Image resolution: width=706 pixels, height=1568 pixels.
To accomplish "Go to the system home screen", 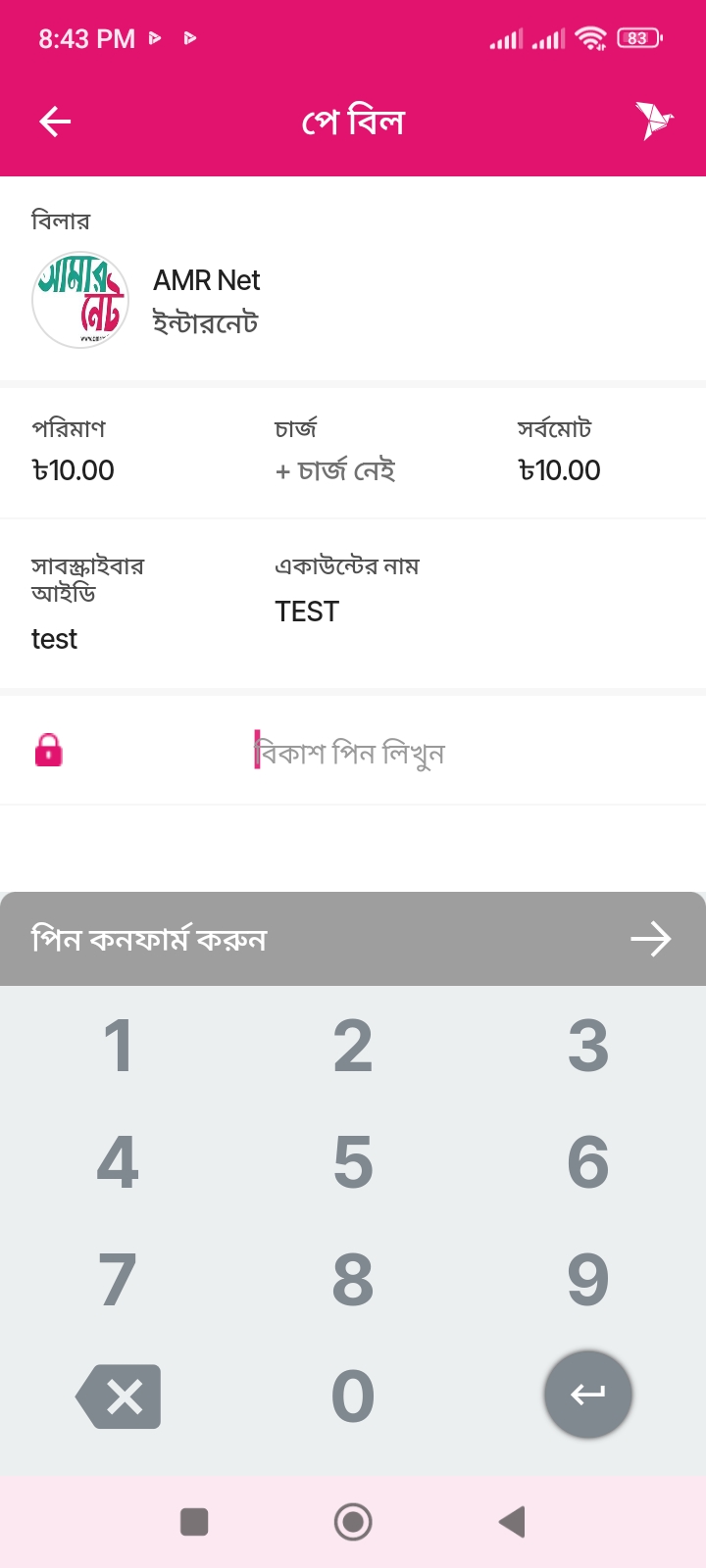I will click(x=353, y=1522).
